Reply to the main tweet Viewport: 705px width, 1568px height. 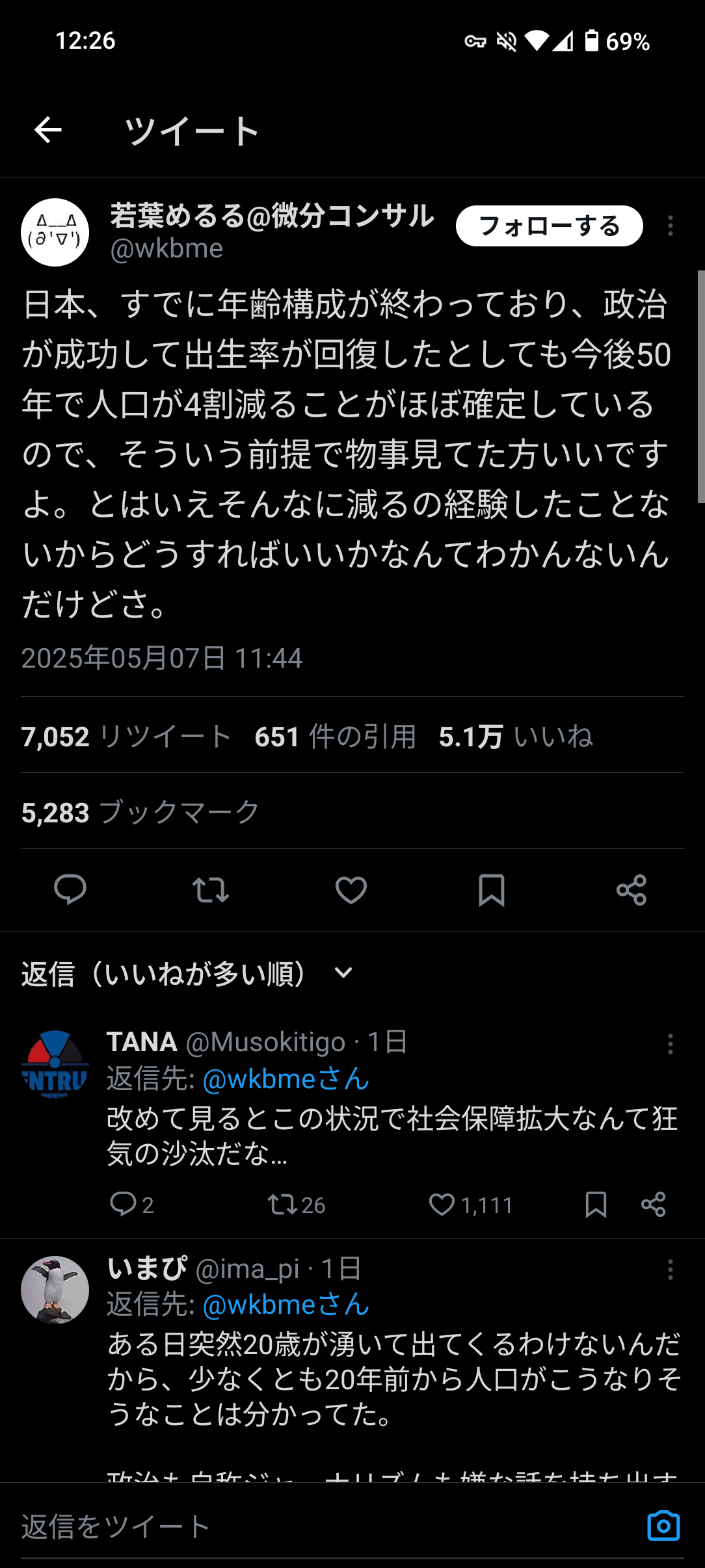coord(70,889)
